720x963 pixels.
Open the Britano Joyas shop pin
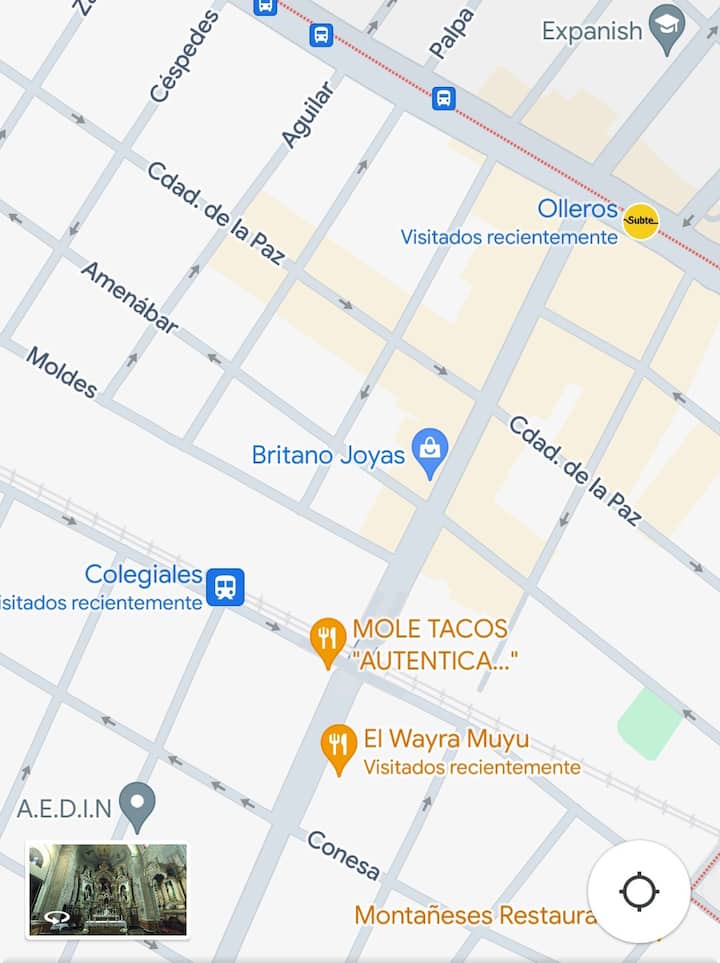(x=431, y=453)
